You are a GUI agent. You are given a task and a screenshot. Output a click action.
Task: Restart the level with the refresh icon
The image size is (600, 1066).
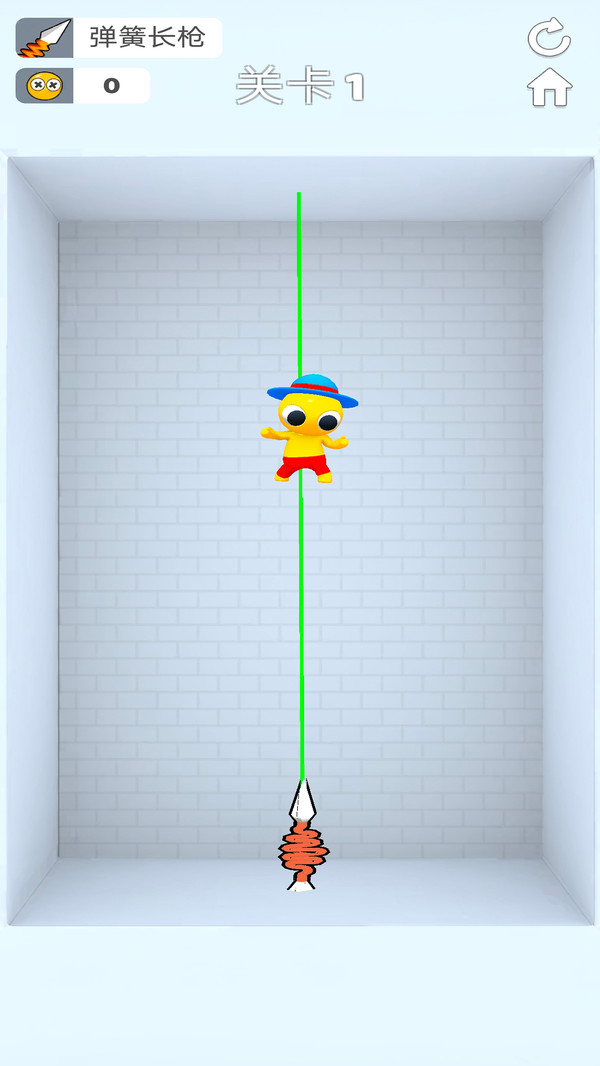point(549,38)
